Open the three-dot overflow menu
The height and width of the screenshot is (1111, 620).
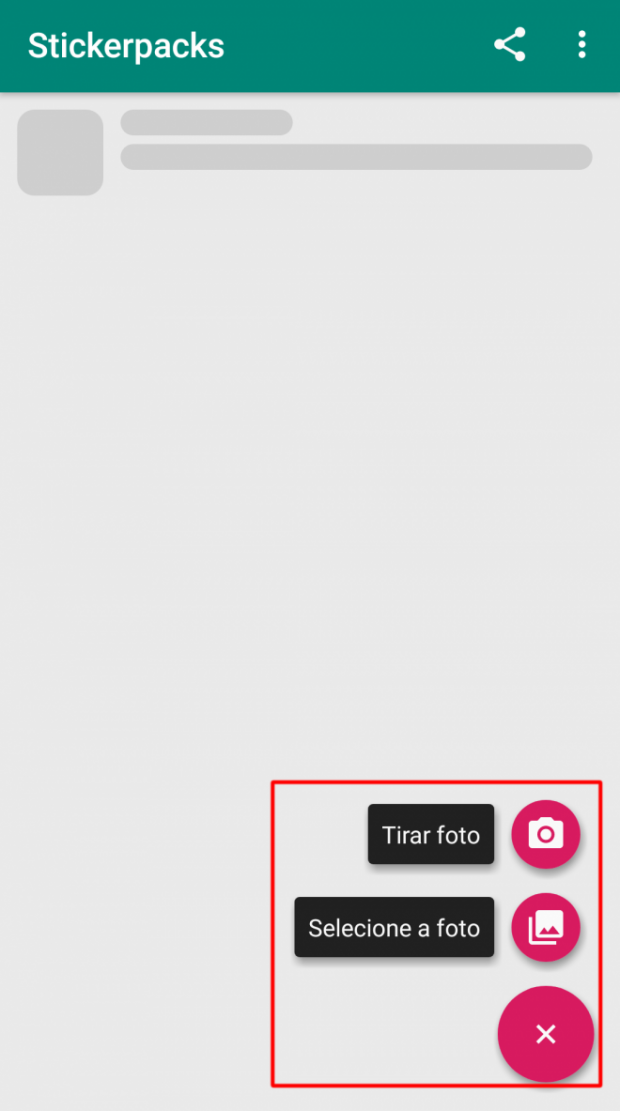(582, 45)
